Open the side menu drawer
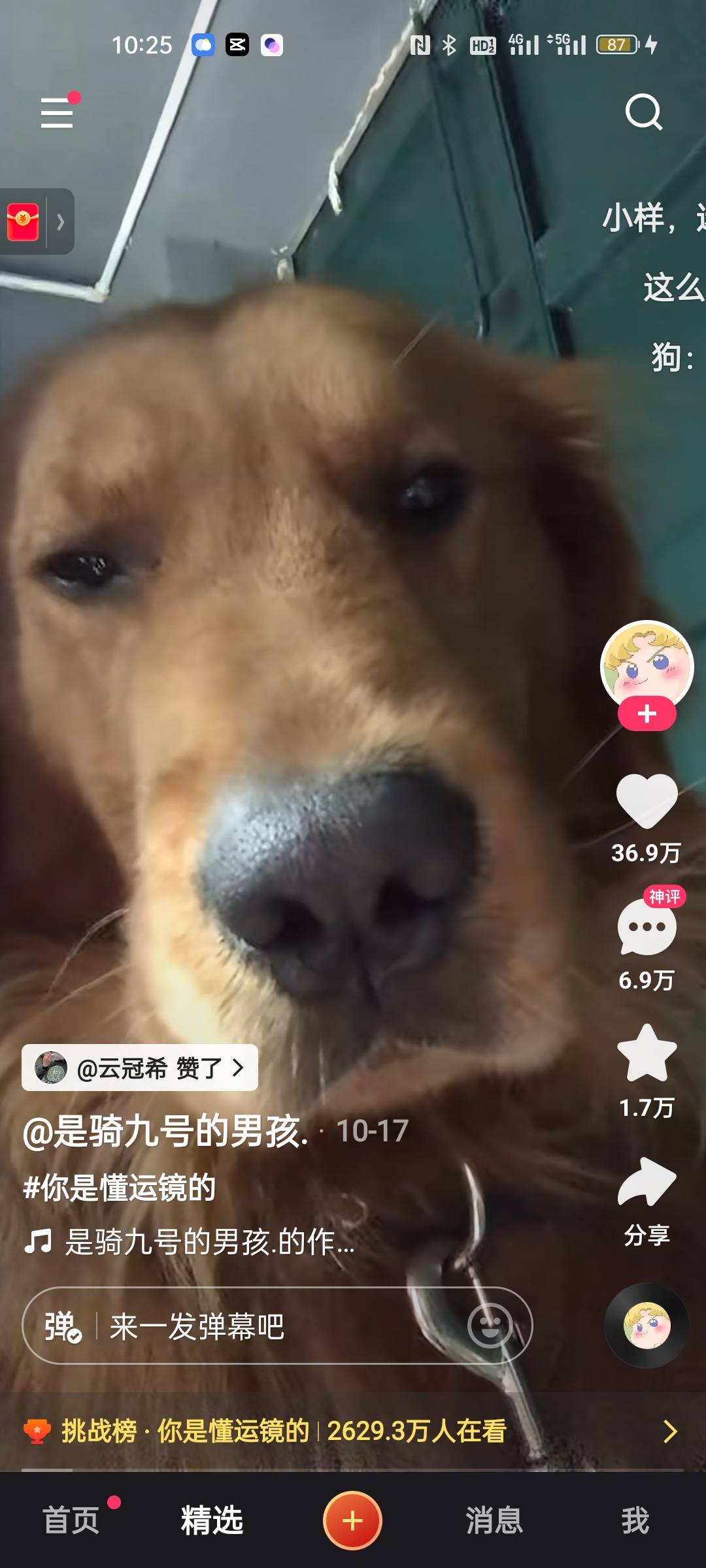 57,113
